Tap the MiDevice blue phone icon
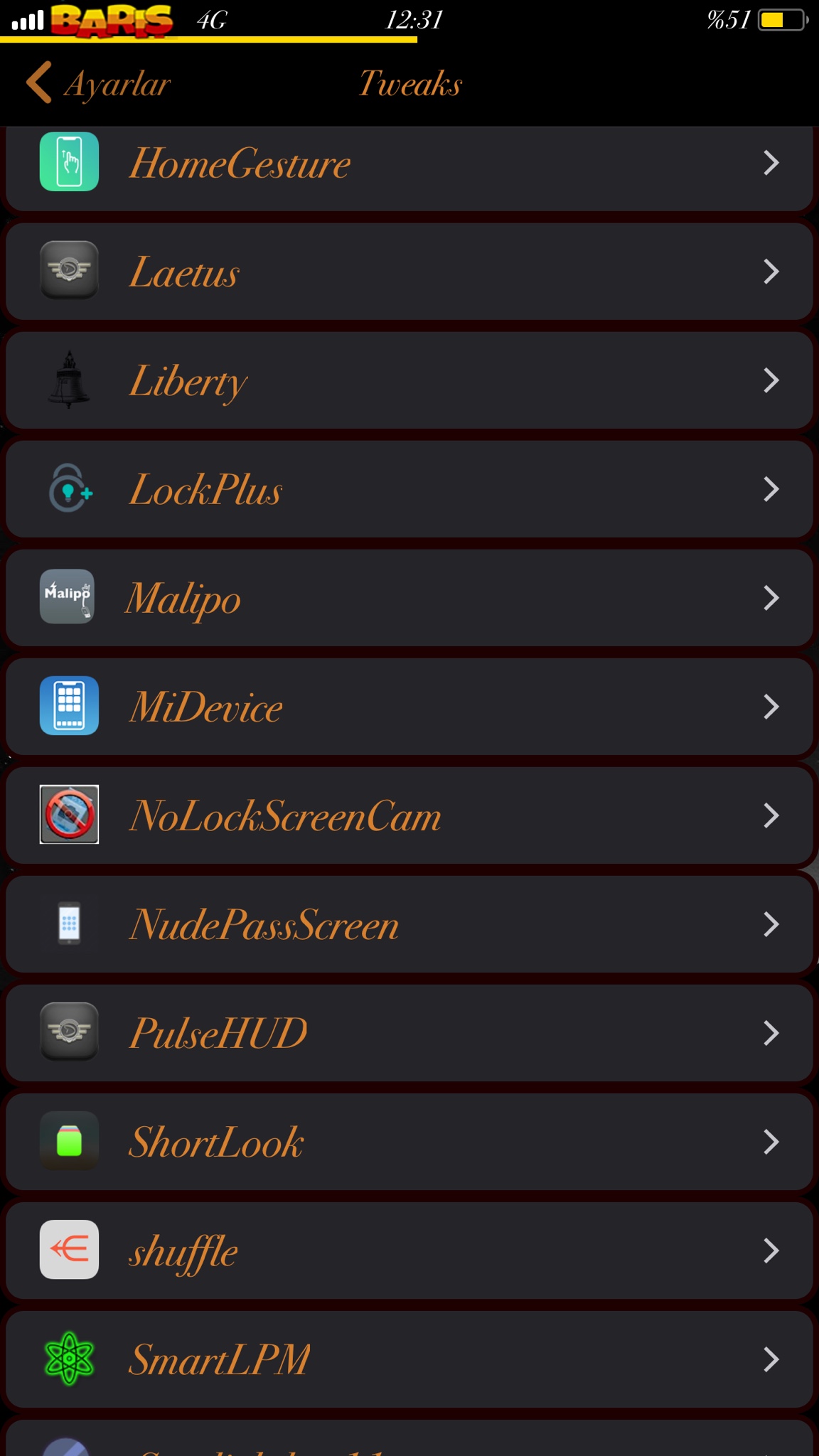819x1456 pixels. (x=68, y=706)
